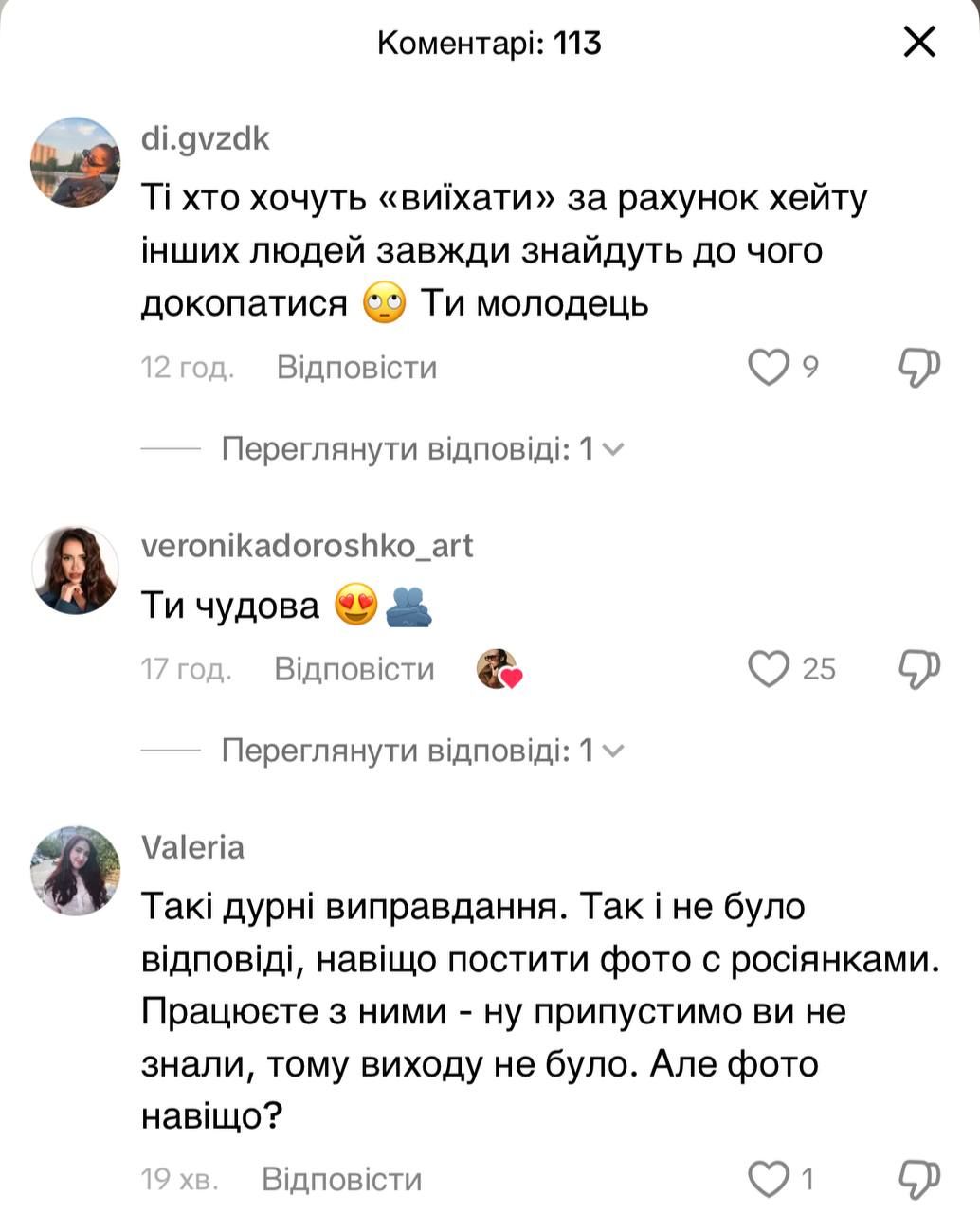Like the "Ти чудова" comment

(769, 669)
